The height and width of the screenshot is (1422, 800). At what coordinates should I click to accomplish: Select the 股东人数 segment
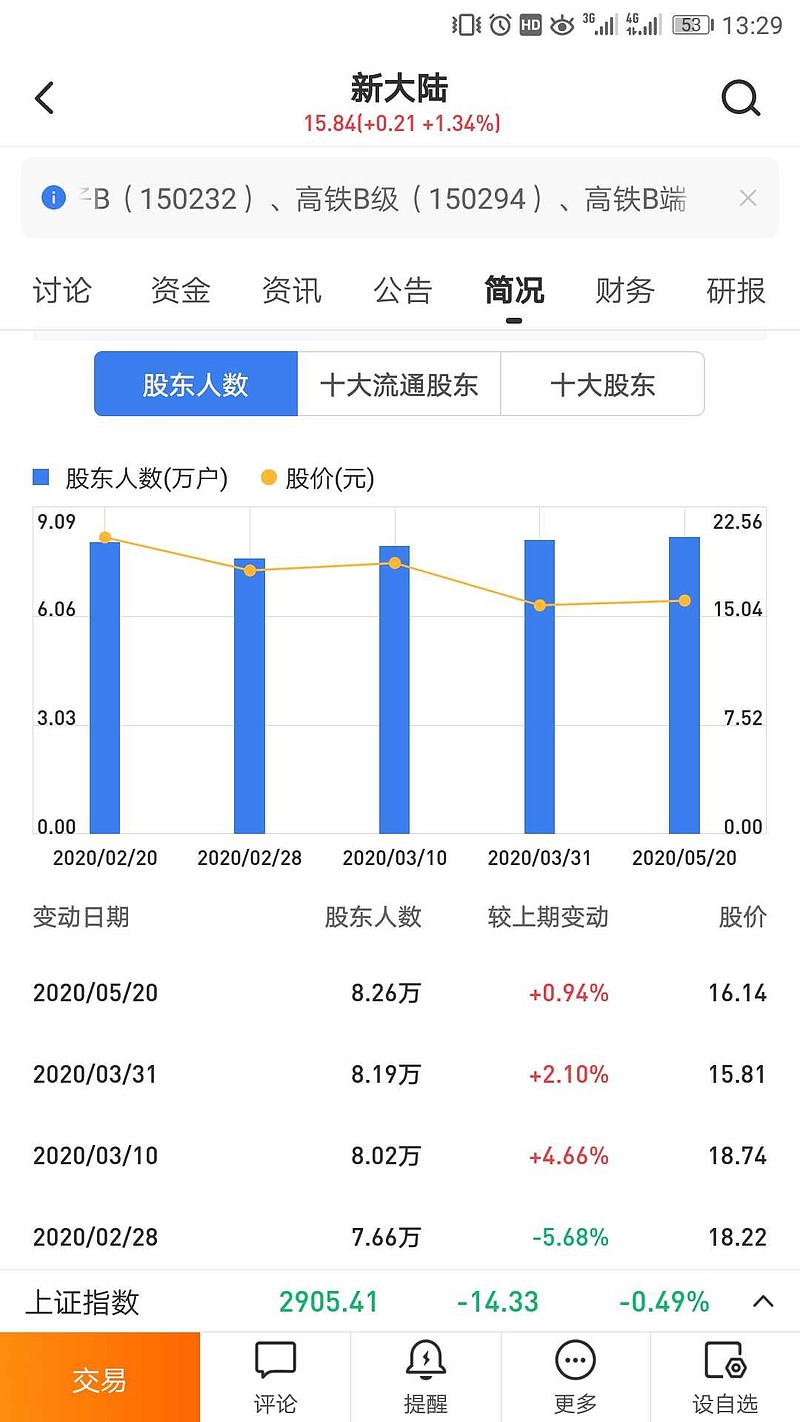[x=196, y=384]
